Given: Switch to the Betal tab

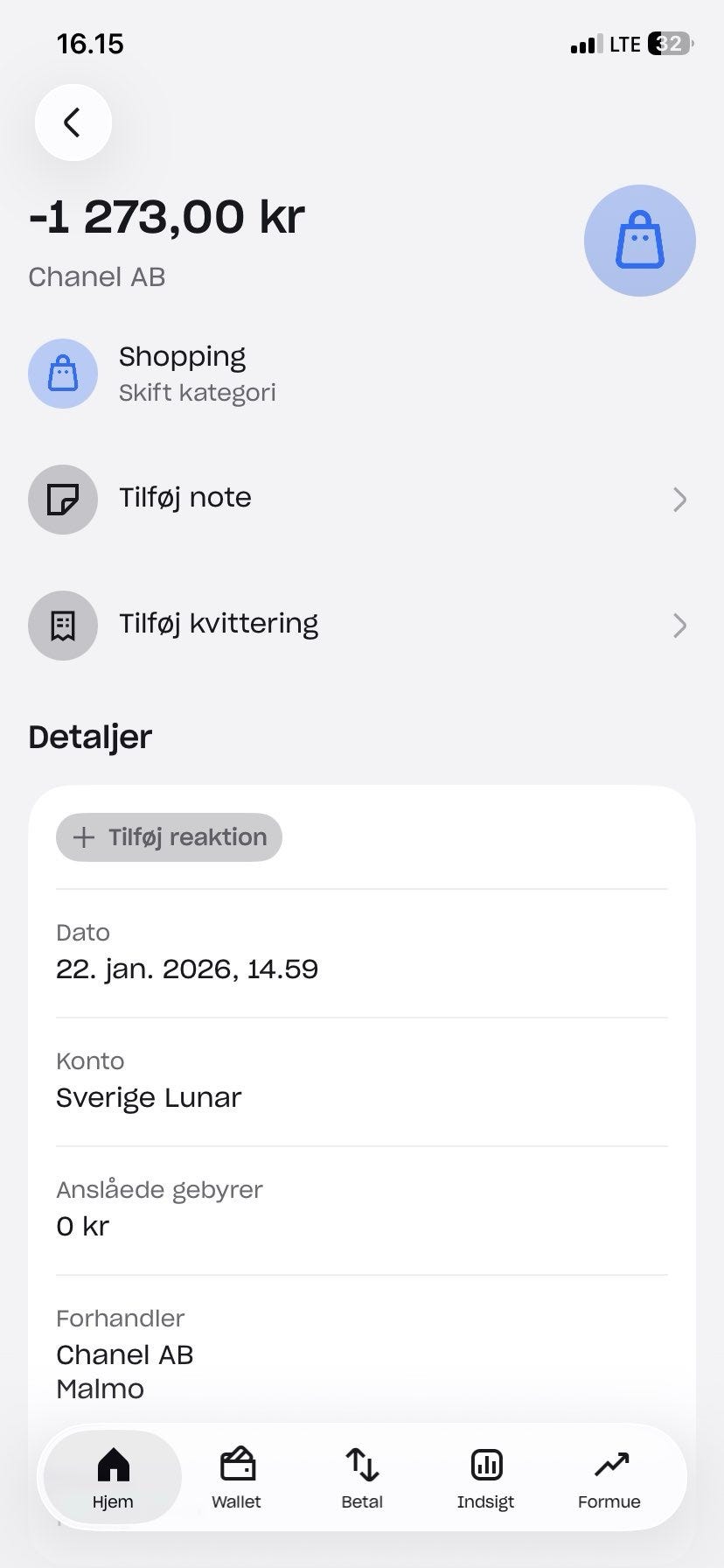Looking at the screenshot, I should click(x=362, y=1477).
